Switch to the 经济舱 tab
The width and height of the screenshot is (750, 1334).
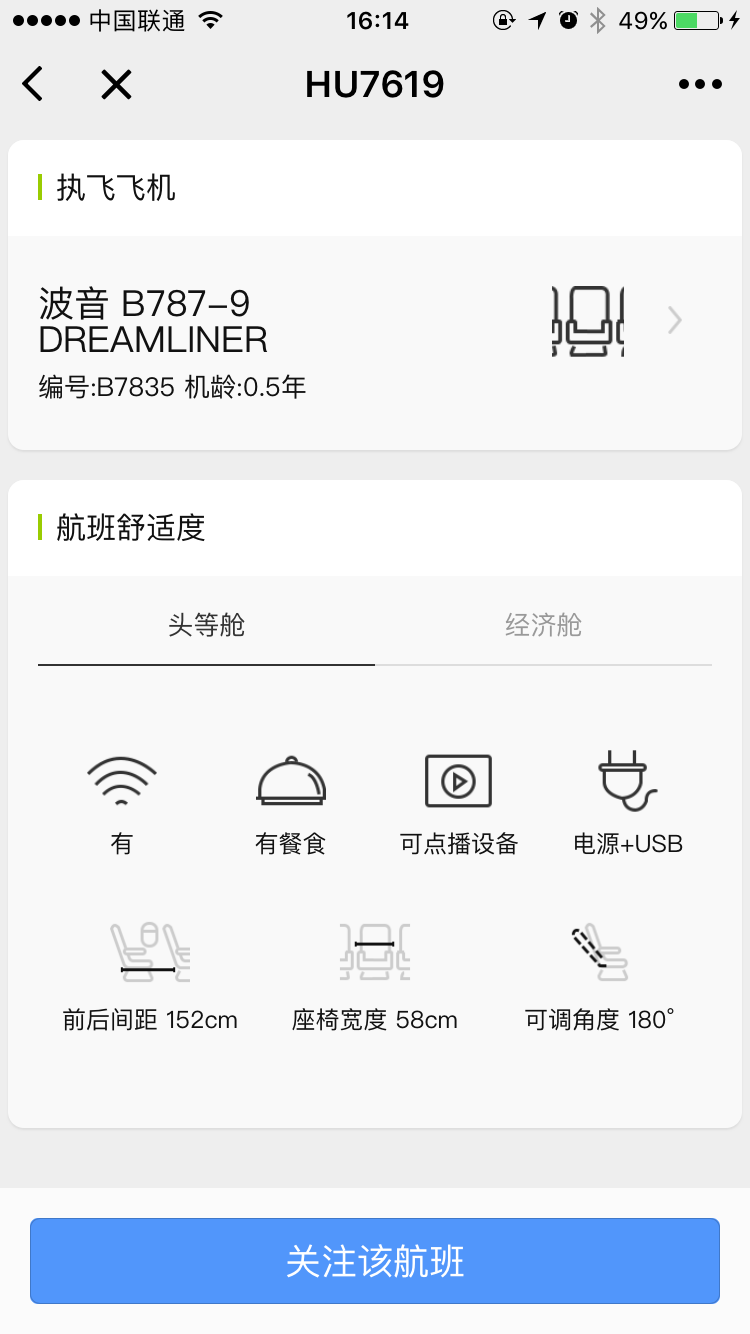(x=543, y=626)
